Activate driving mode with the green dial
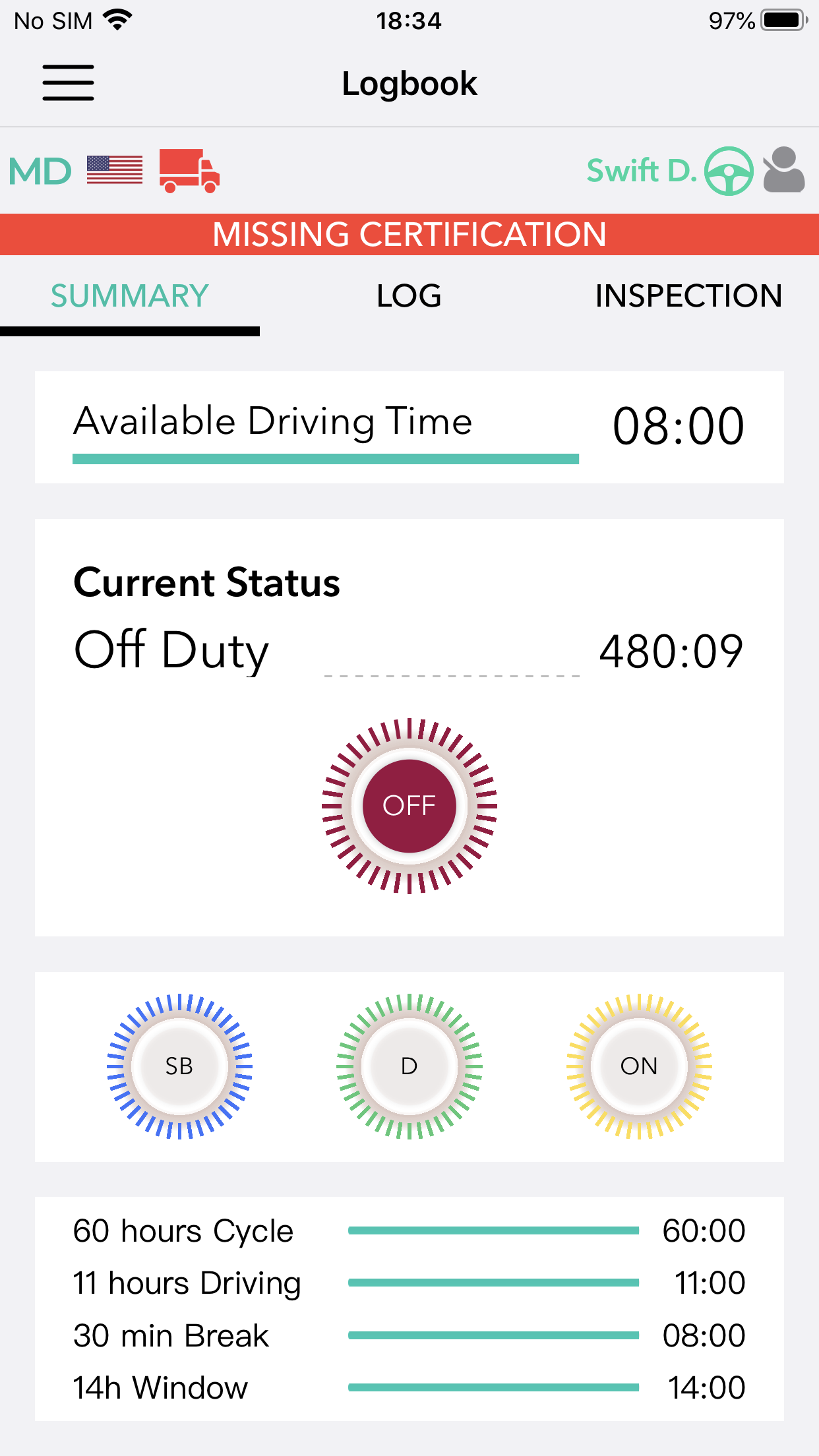 409,1066
